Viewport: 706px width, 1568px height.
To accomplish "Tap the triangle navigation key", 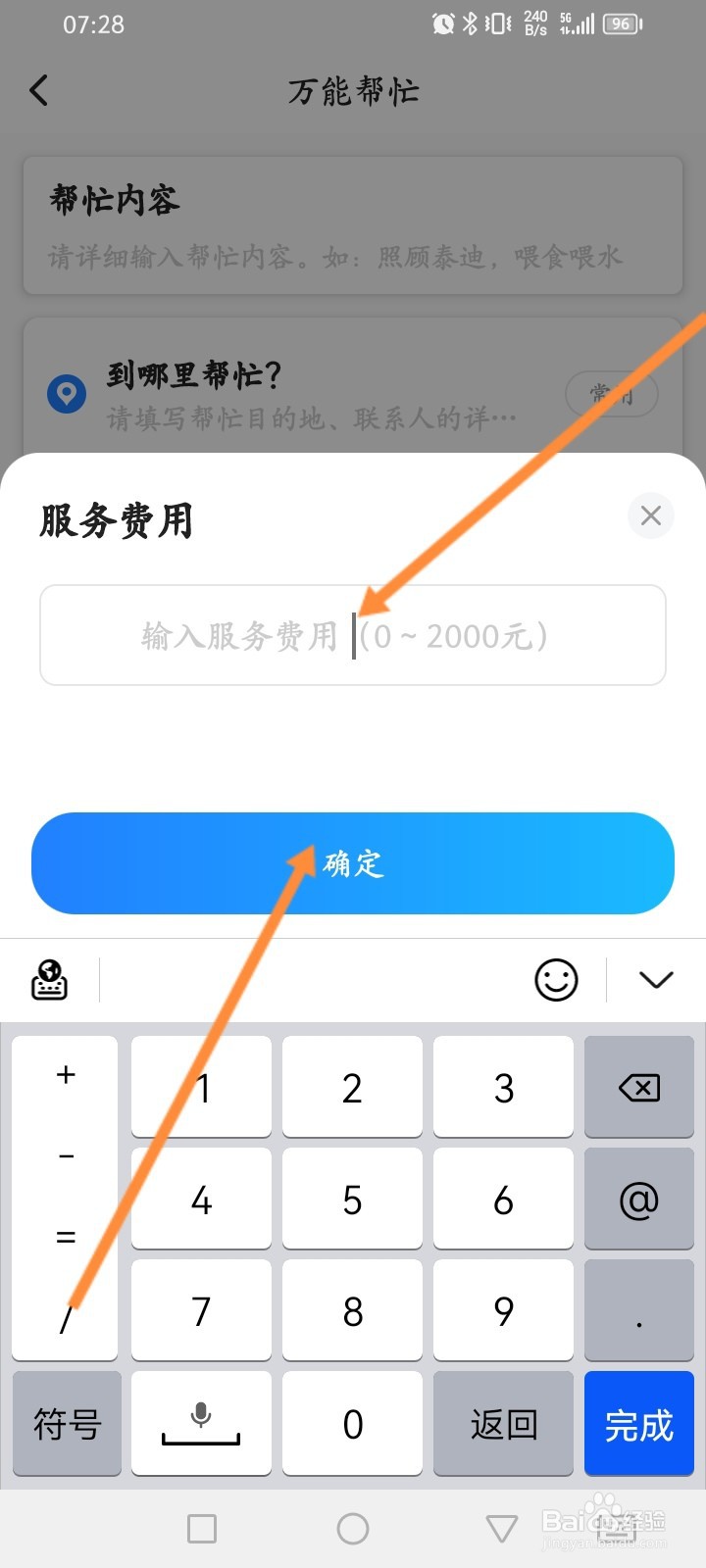I will pos(501,1527).
